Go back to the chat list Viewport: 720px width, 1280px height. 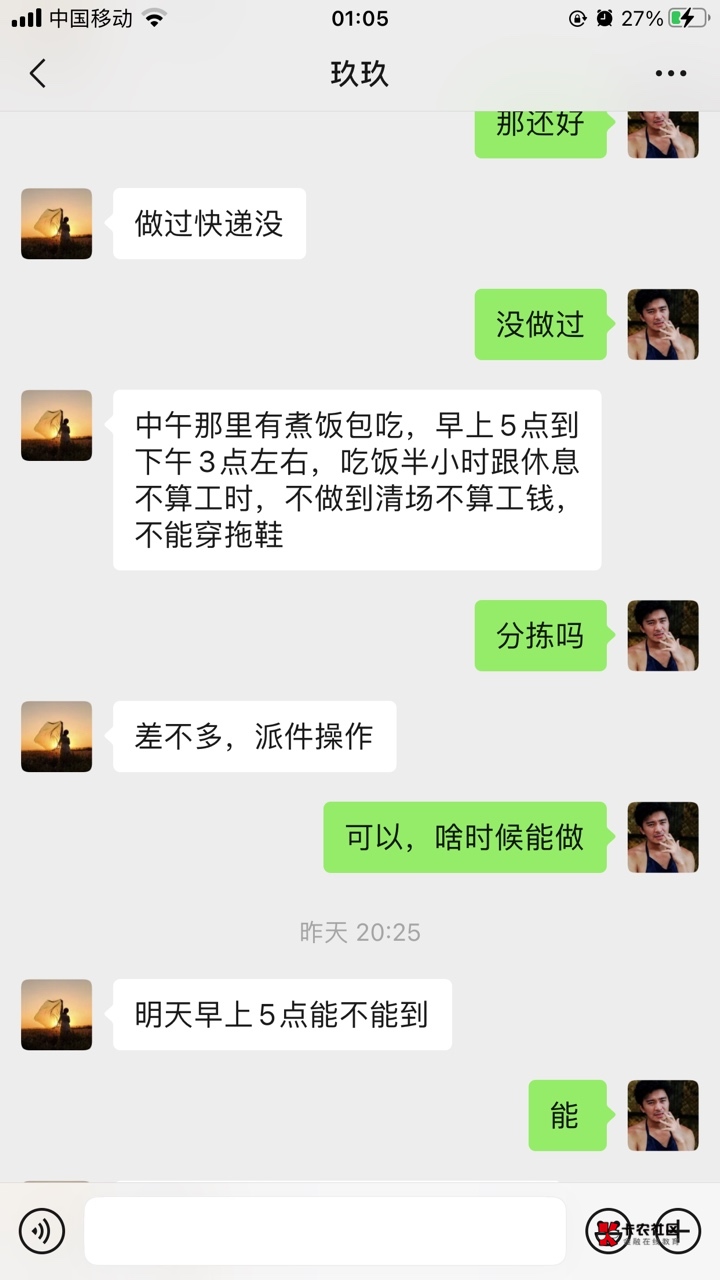coord(38,73)
